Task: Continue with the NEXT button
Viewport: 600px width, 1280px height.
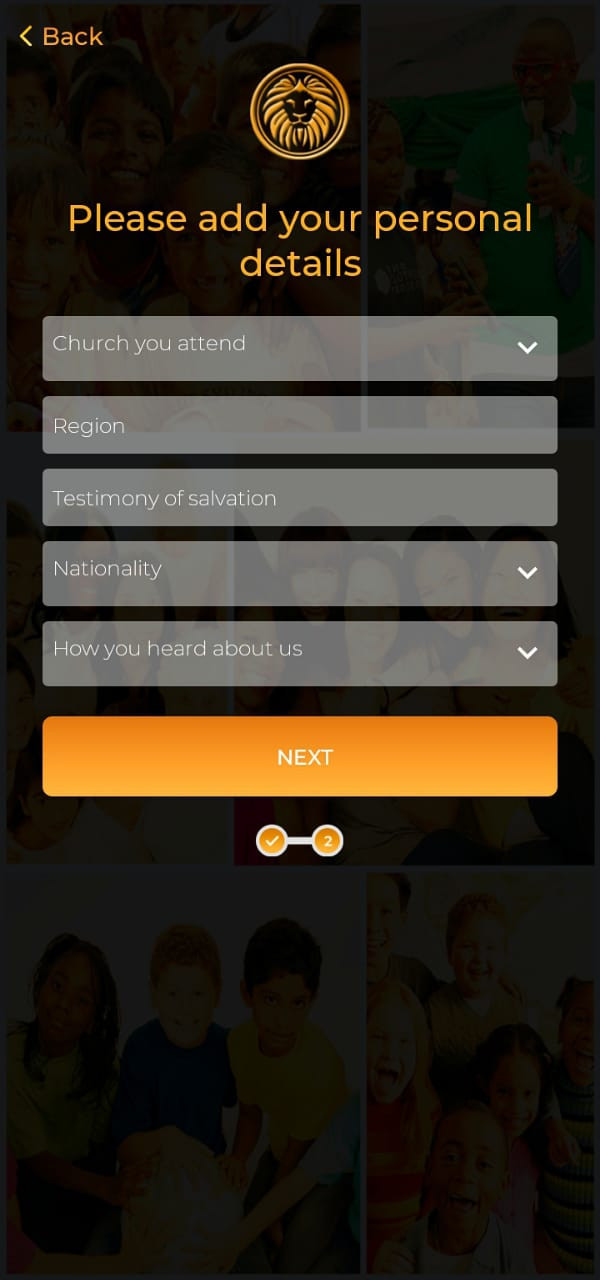Action: (300, 757)
